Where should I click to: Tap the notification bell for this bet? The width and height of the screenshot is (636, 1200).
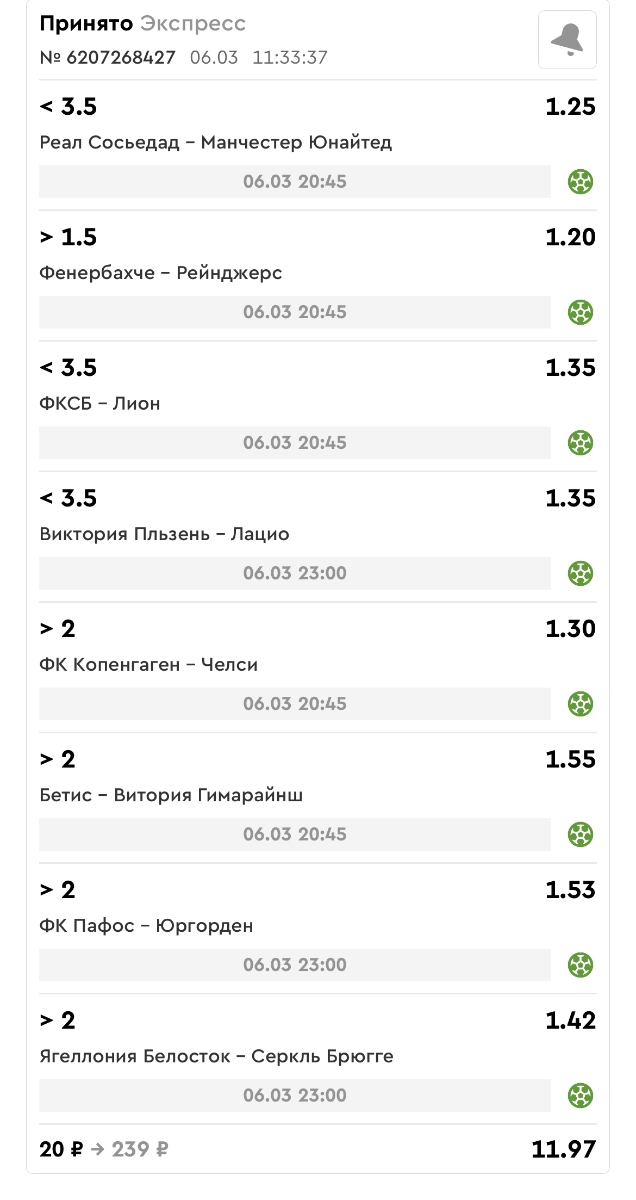pyautogui.click(x=567, y=40)
